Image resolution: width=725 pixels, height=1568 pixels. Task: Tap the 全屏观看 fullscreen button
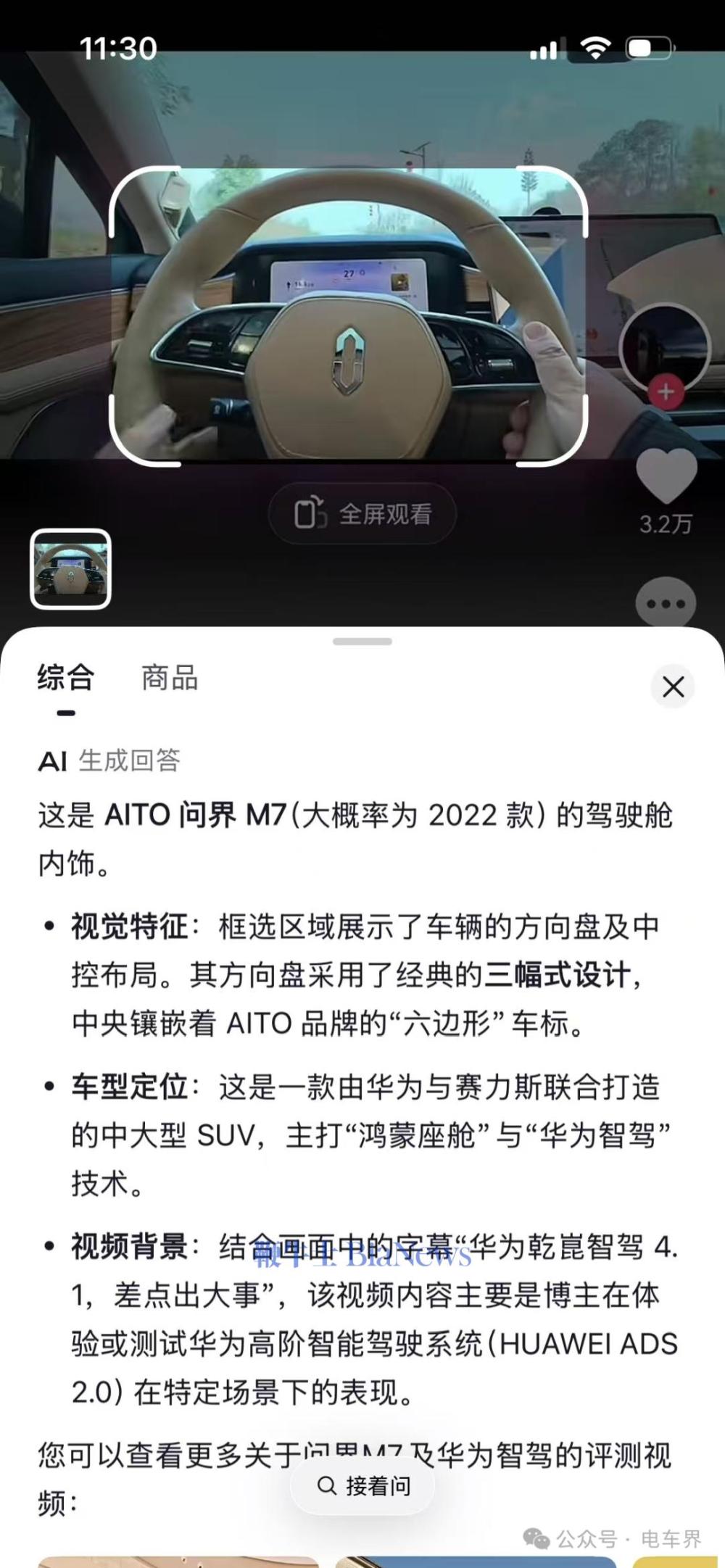click(362, 514)
